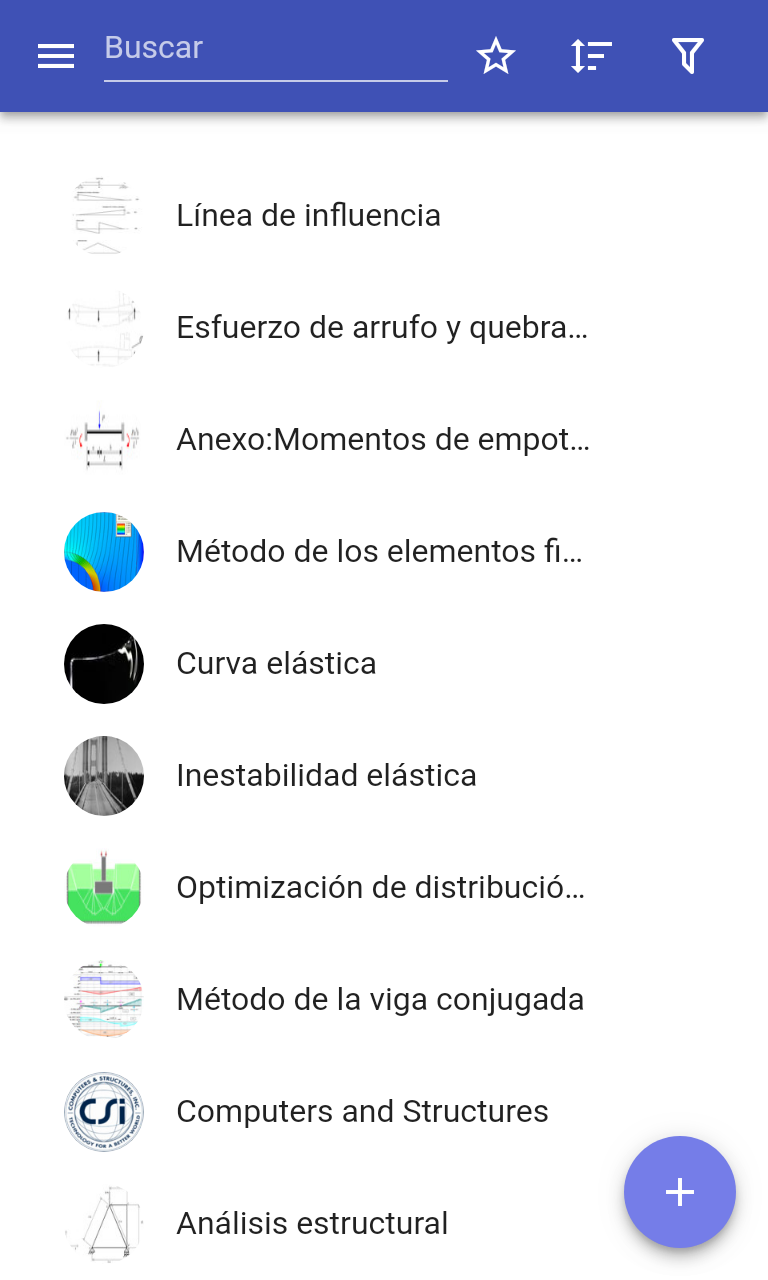Open Análisis estructural entry
Image resolution: width=768 pixels, height=1280 pixels.
tap(312, 1224)
